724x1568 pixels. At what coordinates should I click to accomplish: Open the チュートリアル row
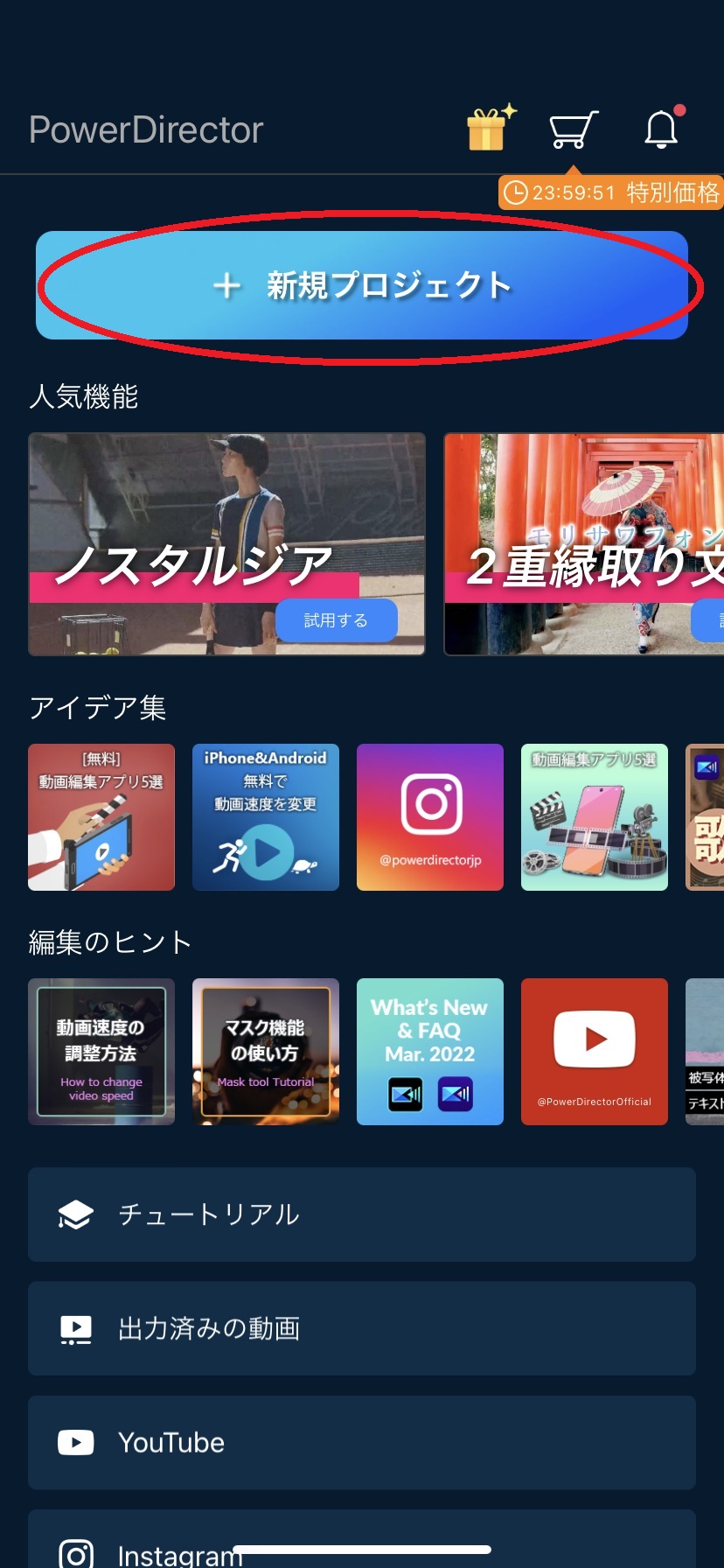click(x=362, y=1214)
